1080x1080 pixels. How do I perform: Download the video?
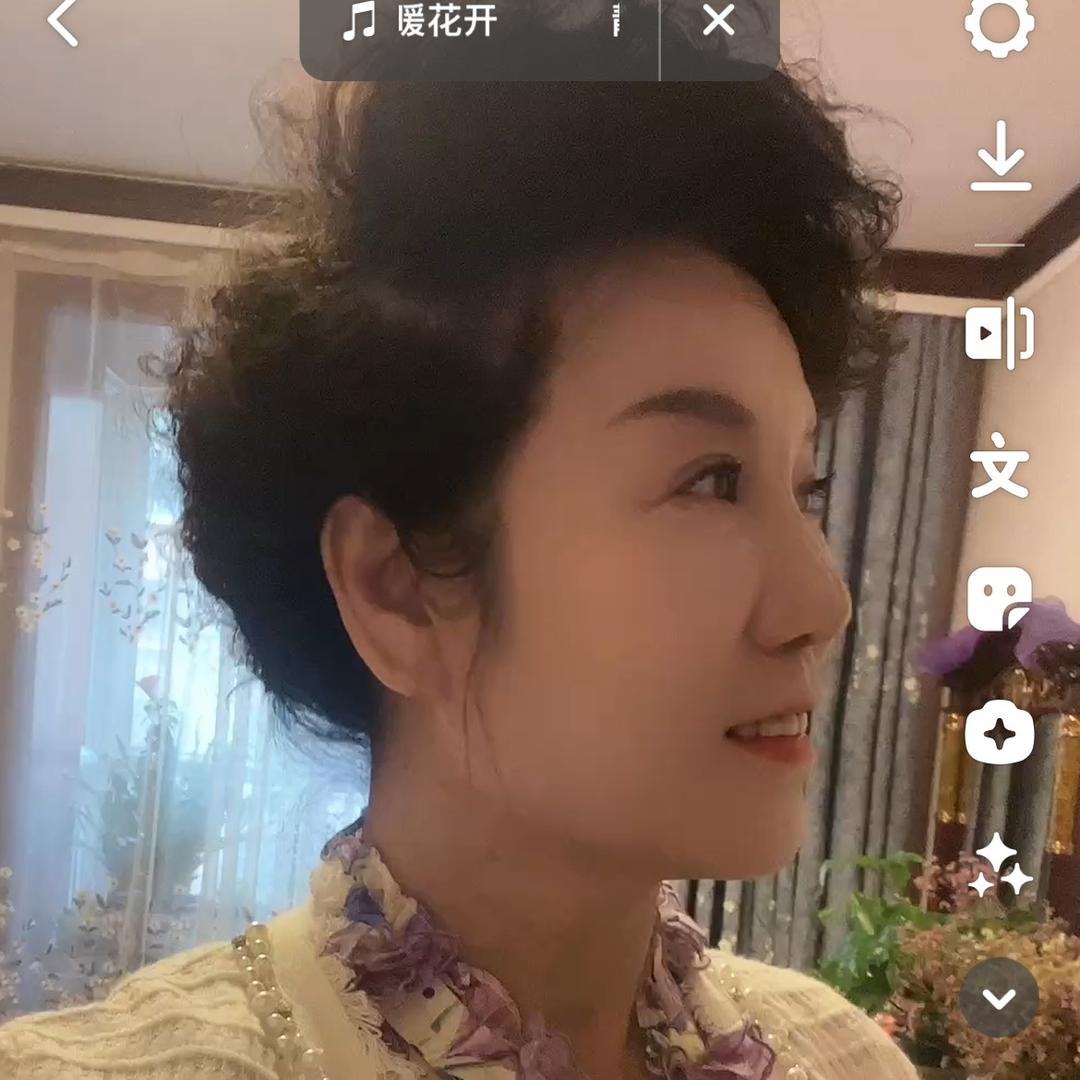[1000, 156]
